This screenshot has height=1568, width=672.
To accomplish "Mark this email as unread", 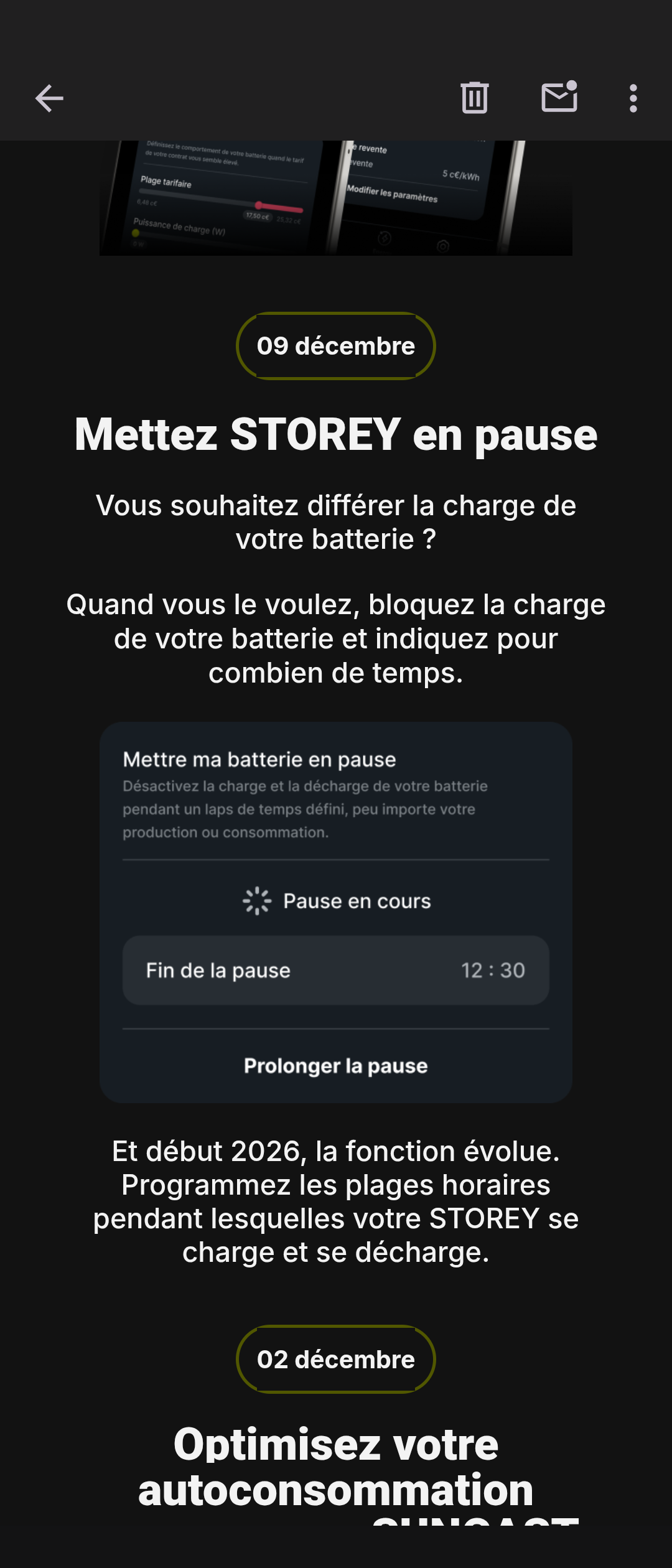I will 559,98.
